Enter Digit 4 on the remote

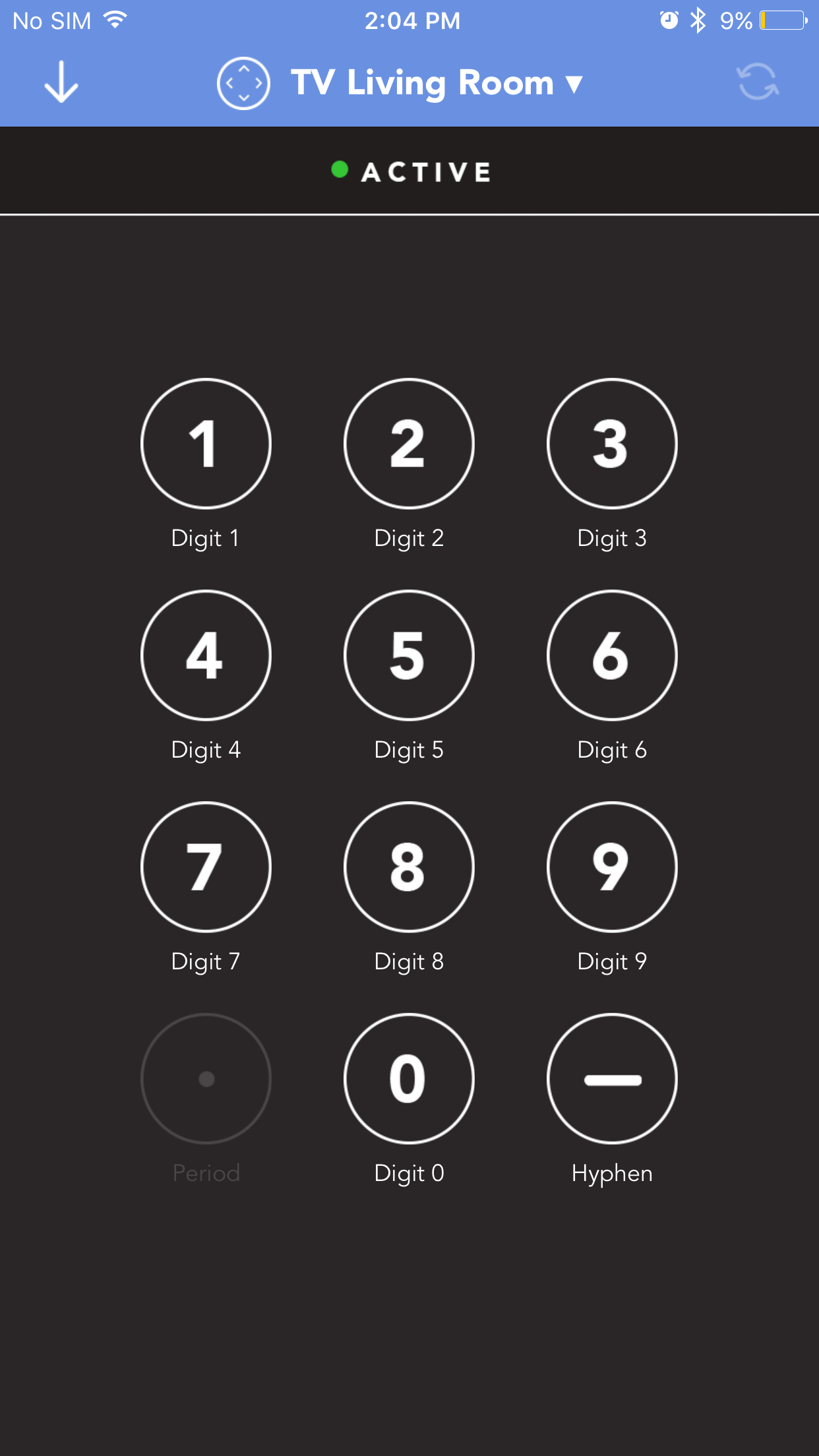[206, 655]
